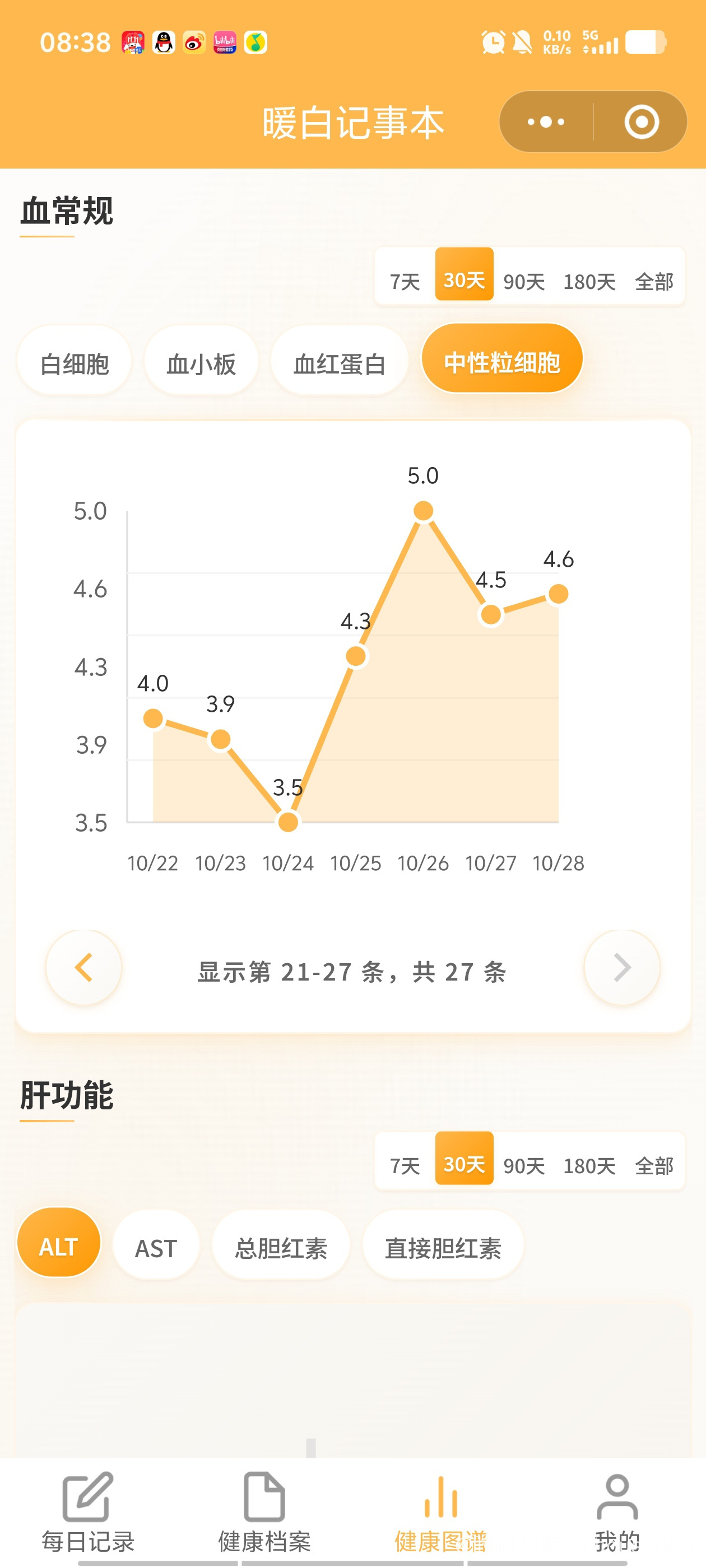Image resolution: width=706 pixels, height=1568 pixels.
Task: Switch chart to 血红蛋白
Action: pyautogui.click(x=340, y=363)
